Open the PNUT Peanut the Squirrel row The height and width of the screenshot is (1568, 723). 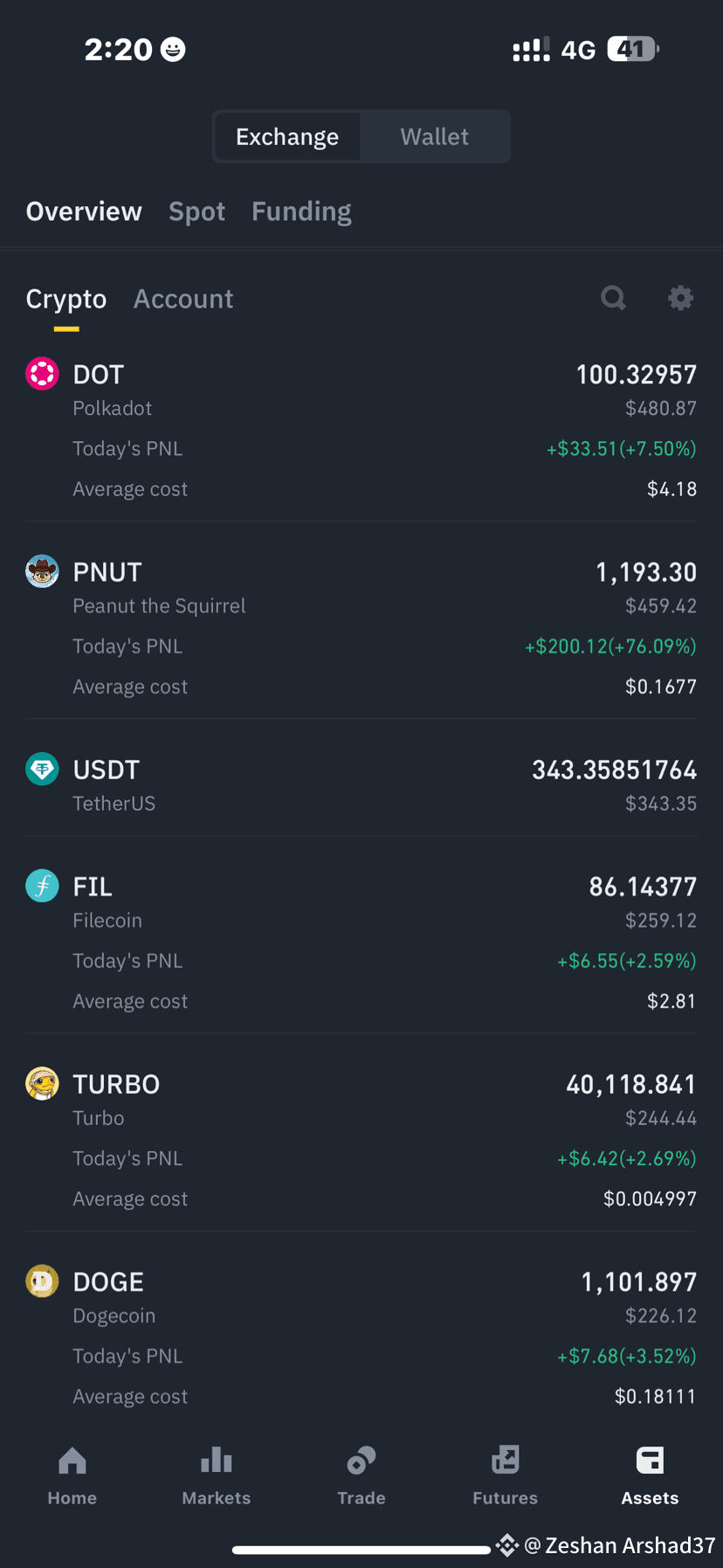[361, 628]
